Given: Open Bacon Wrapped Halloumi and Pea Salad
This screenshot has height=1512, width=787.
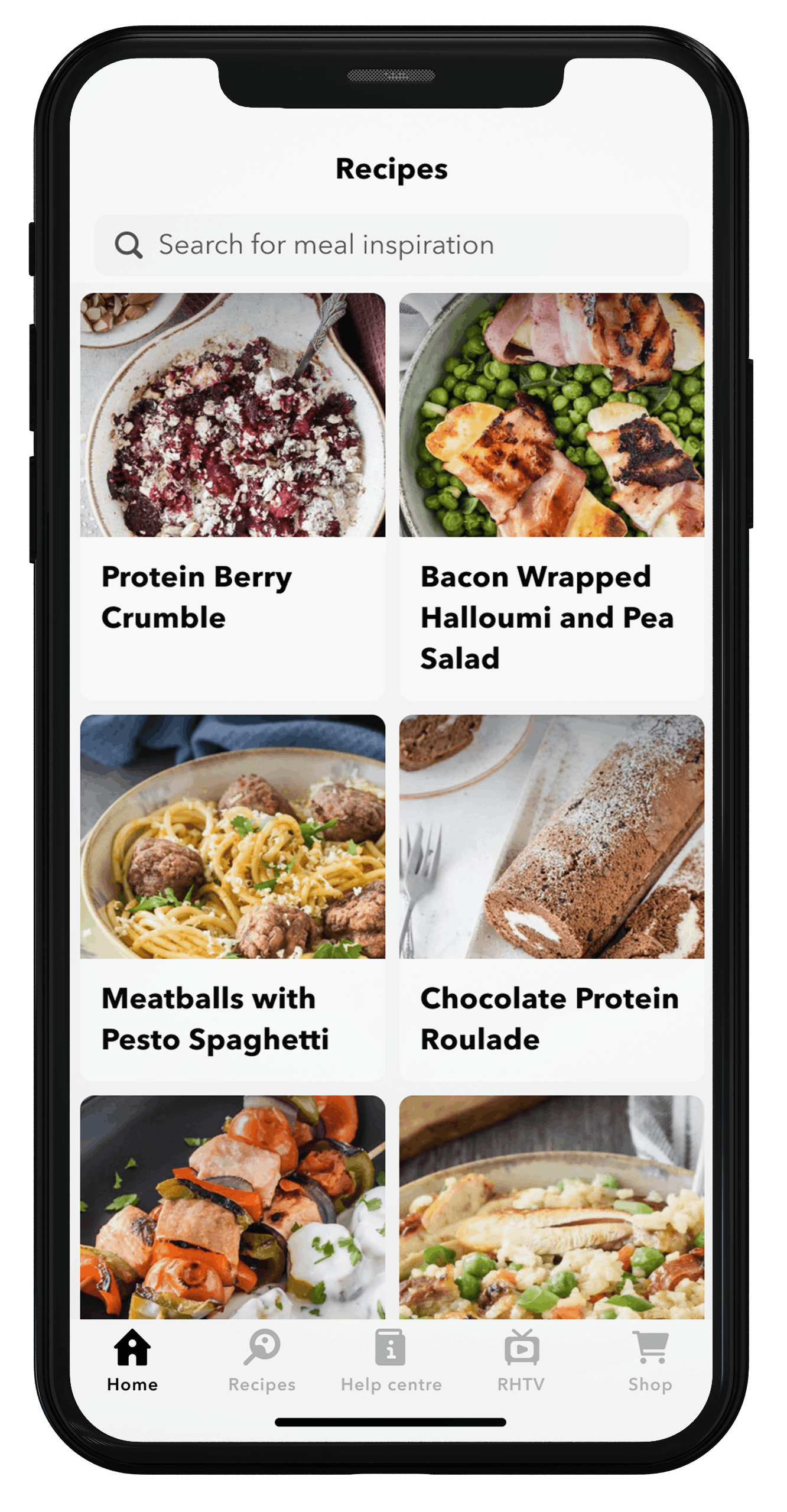Looking at the screenshot, I should [551, 497].
